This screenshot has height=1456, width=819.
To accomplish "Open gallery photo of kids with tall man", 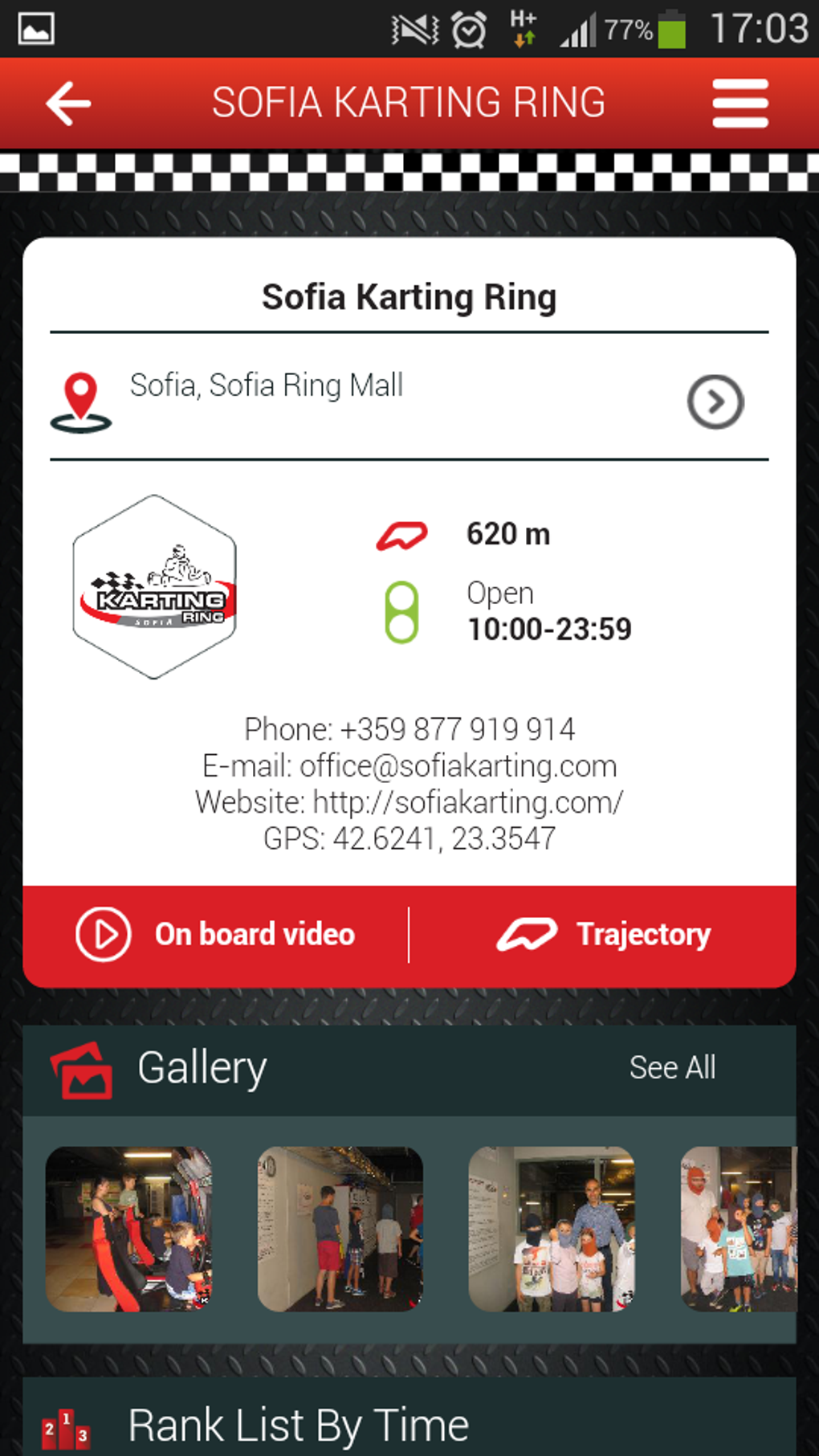I will 551,1229.
